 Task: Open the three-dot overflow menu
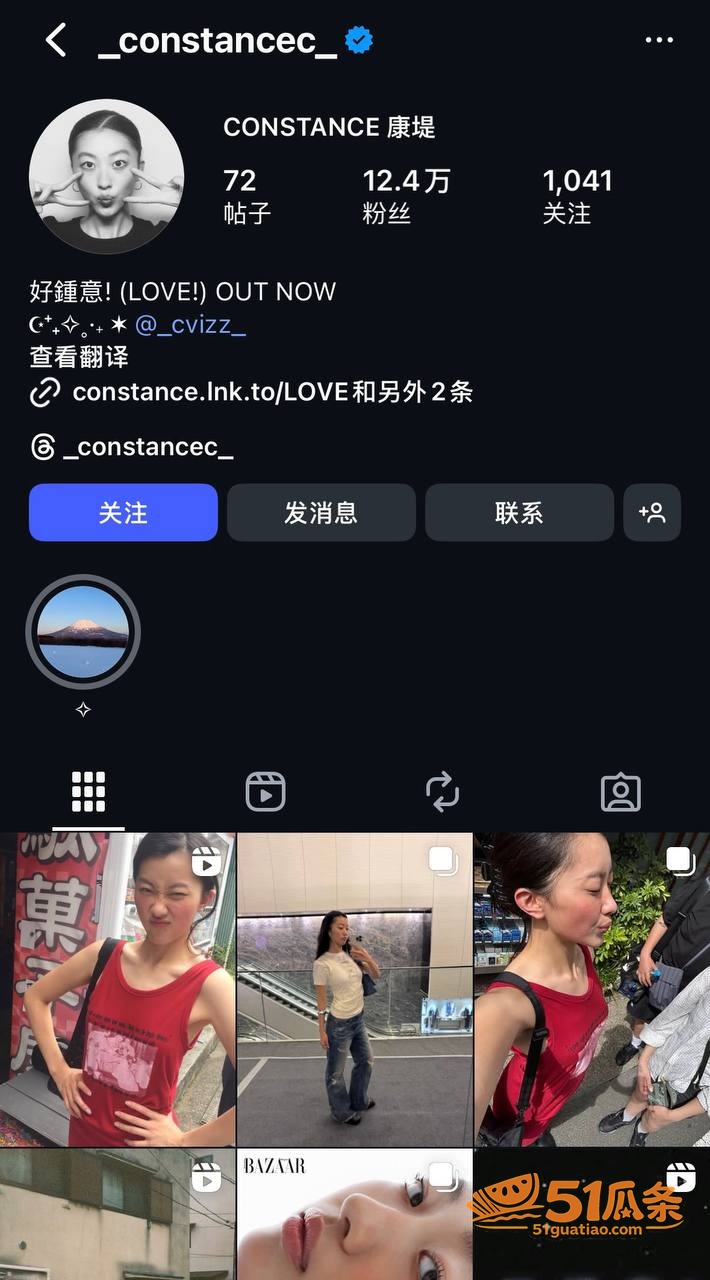pyautogui.click(x=659, y=41)
